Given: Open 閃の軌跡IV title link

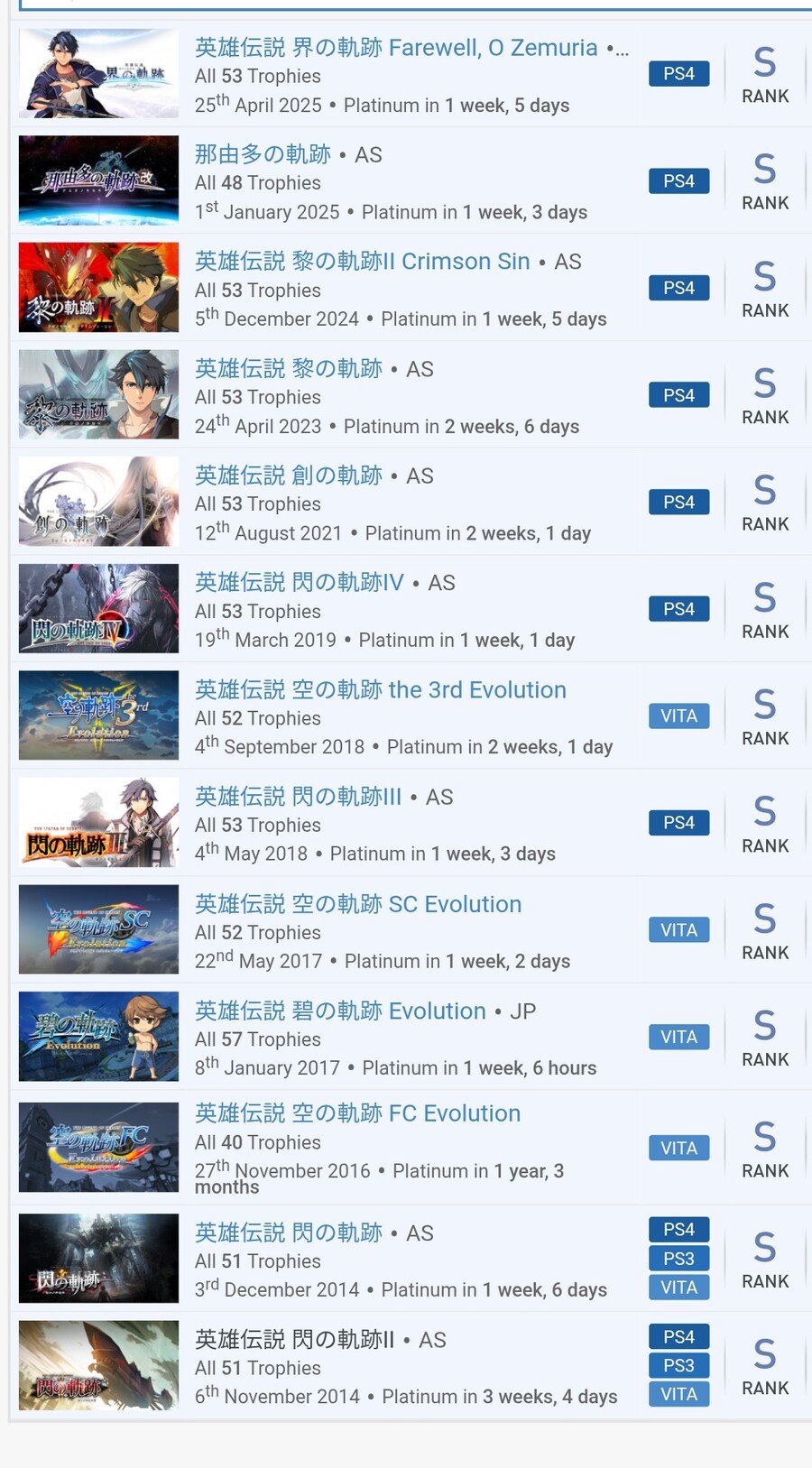Looking at the screenshot, I should (299, 583).
